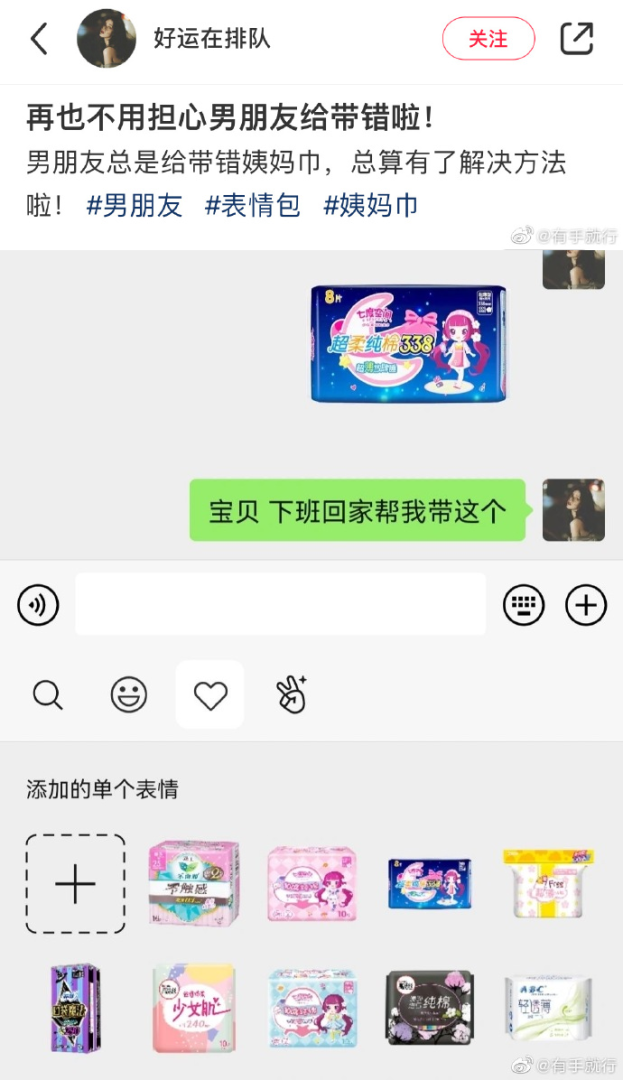Open 好运在排队's profile avatar
The height and width of the screenshot is (1080, 623).
[x=106, y=39]
